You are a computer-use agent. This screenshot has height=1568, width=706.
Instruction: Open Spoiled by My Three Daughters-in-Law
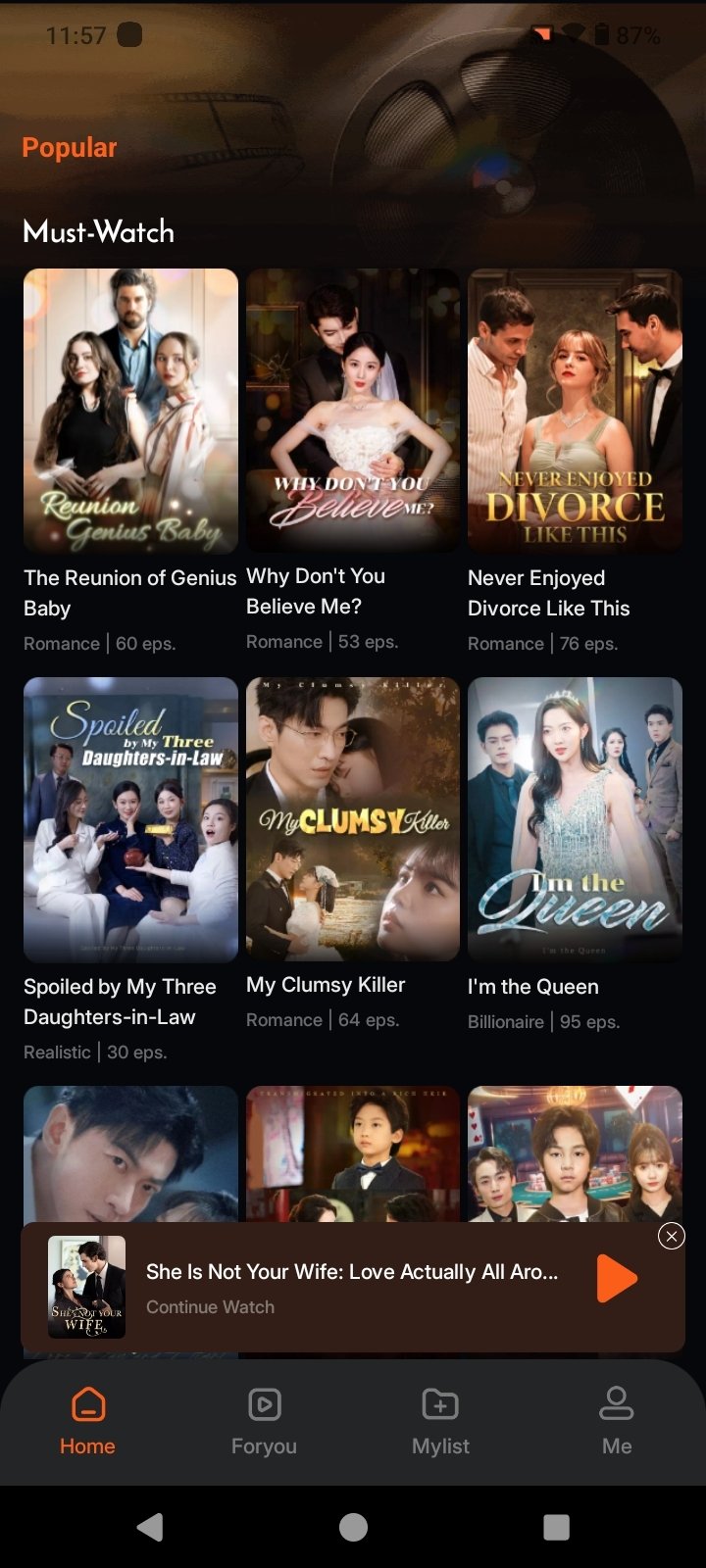tap(130, 819)
